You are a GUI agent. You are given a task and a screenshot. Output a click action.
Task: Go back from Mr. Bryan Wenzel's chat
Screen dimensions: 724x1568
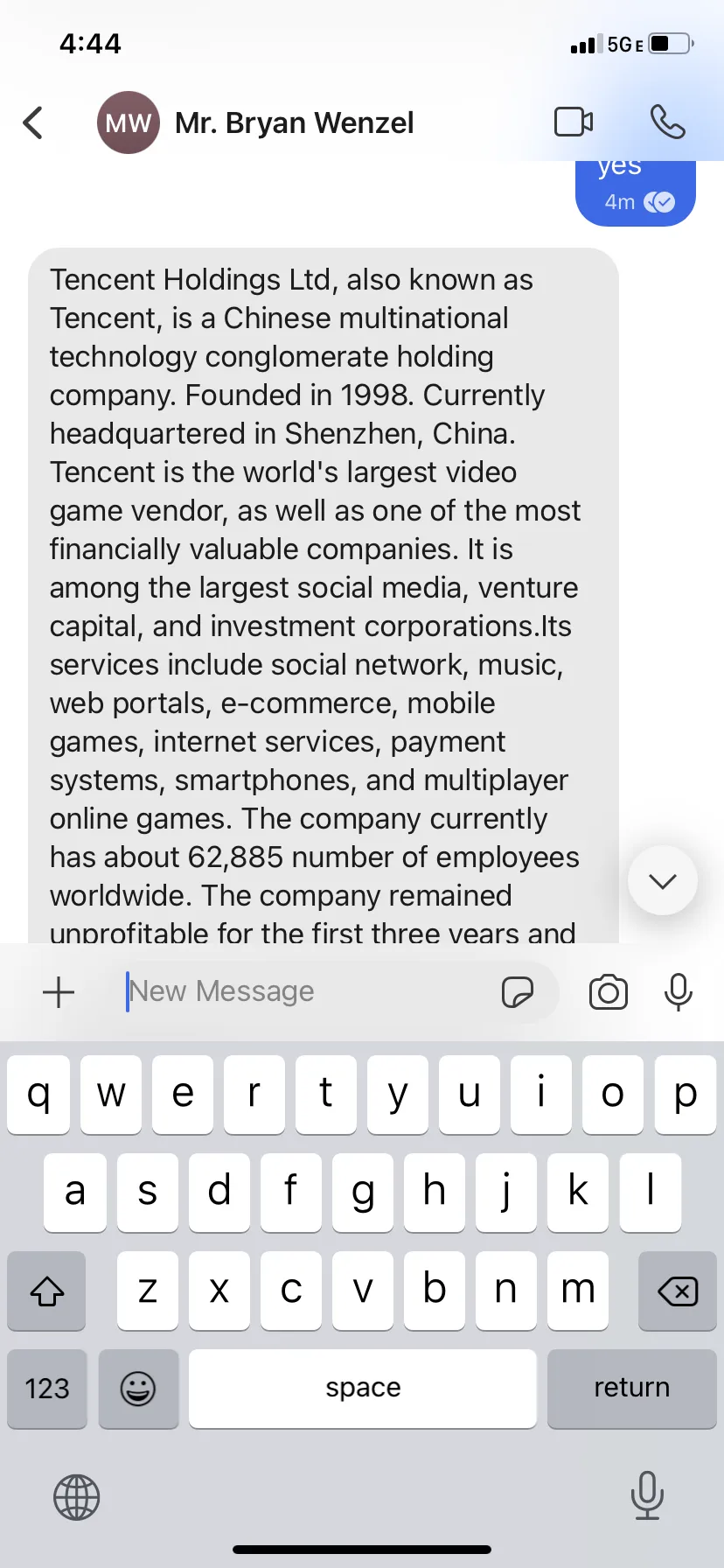tap(33, 122)
